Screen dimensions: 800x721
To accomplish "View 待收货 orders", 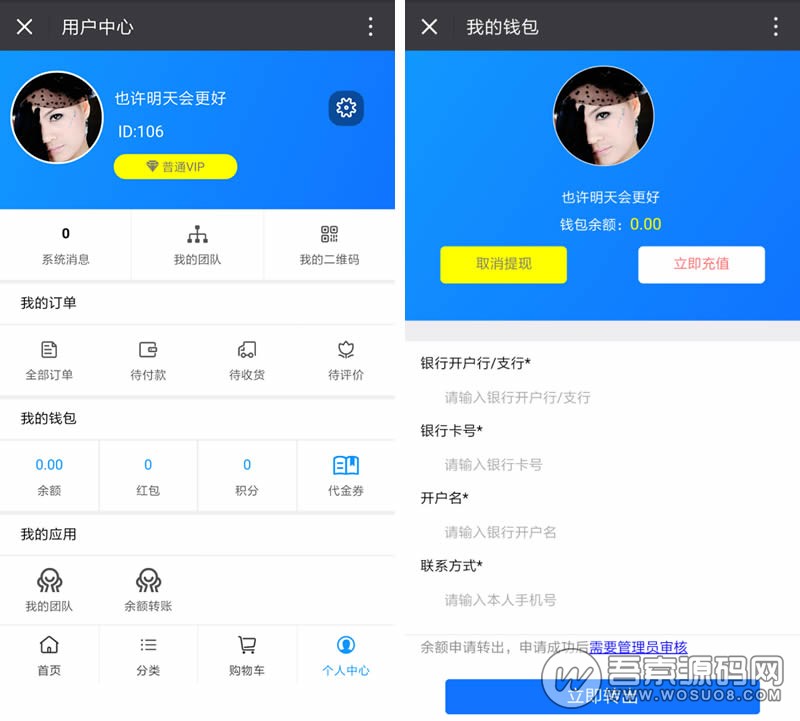I will point(247,361).
